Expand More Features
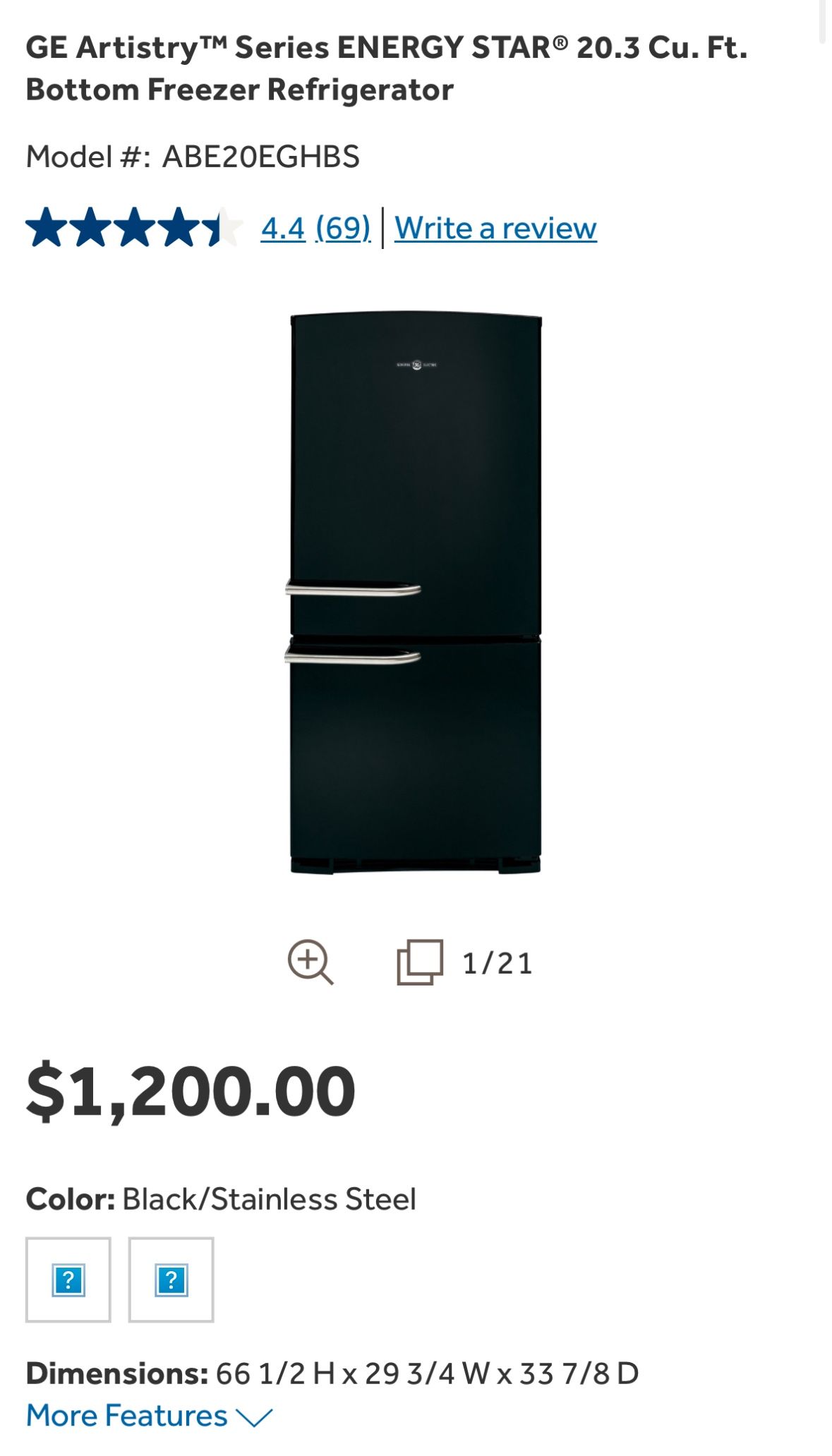The width and height of the screenshot is (832, 1456). [149, 1416]
